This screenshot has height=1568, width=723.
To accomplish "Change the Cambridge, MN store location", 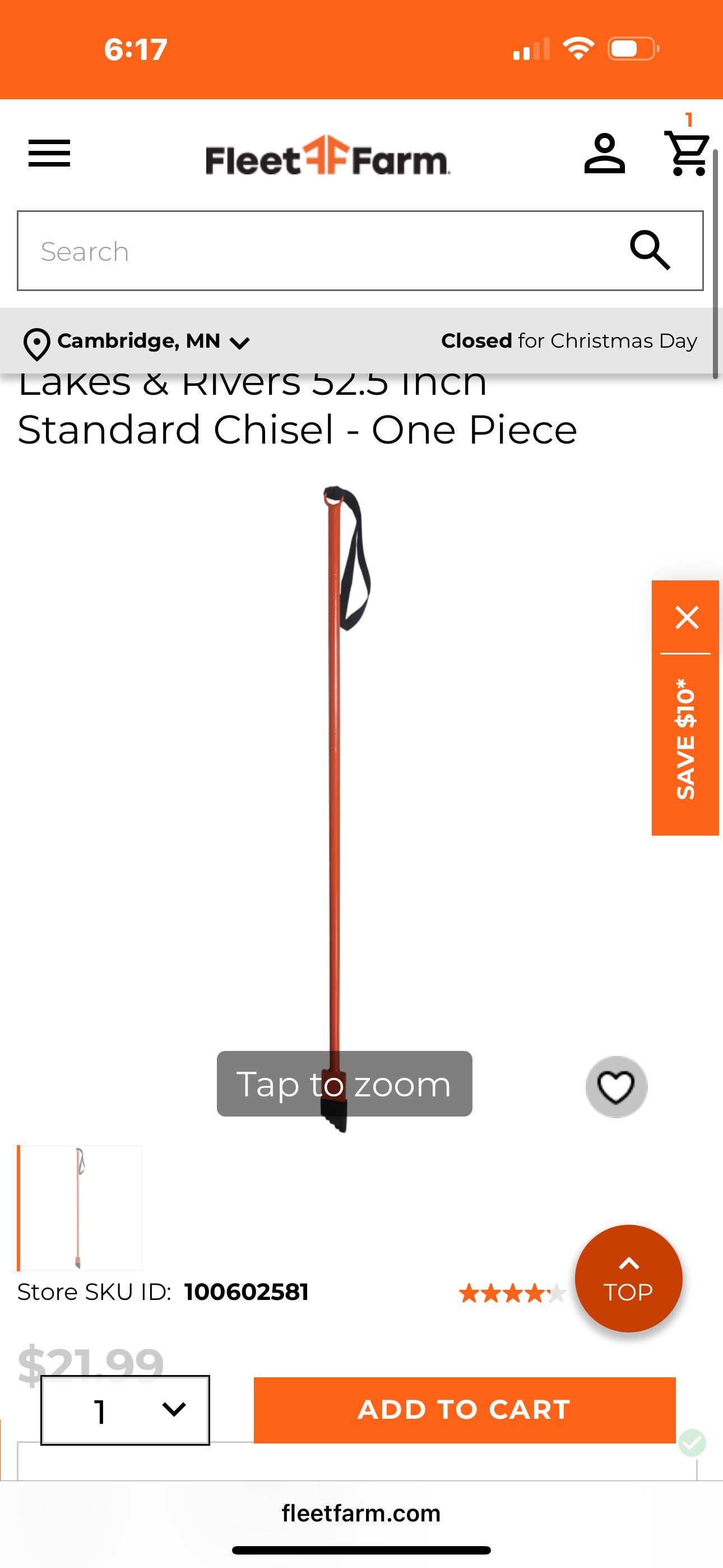I will click(136, 342).
